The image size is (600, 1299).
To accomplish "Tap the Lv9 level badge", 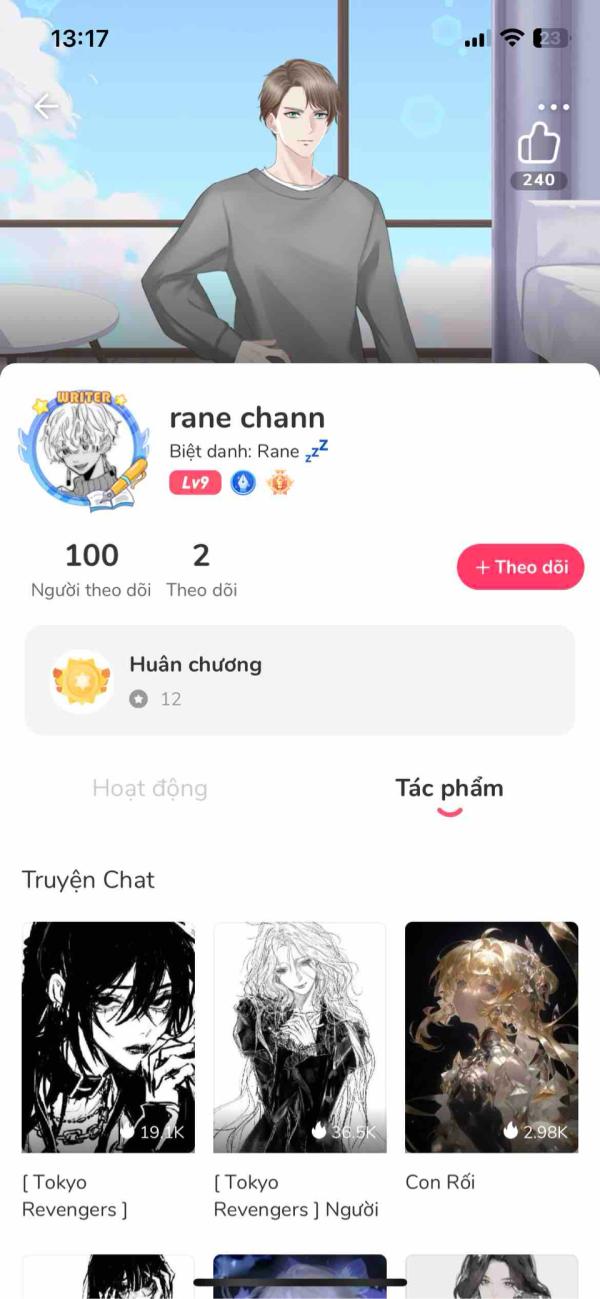I will [195, 484].
